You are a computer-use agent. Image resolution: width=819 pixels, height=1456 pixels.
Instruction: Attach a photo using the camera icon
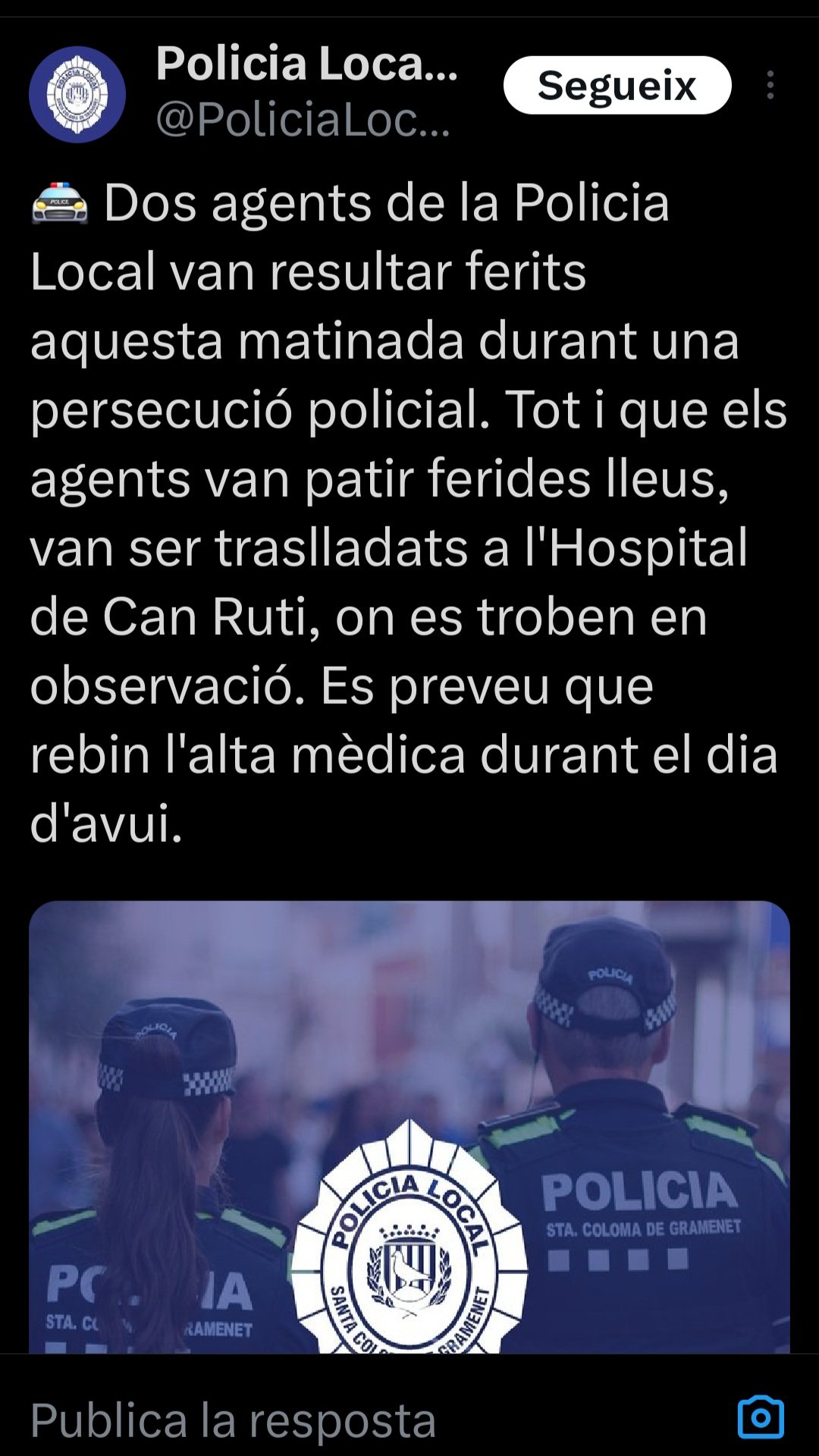(760, 1417)
